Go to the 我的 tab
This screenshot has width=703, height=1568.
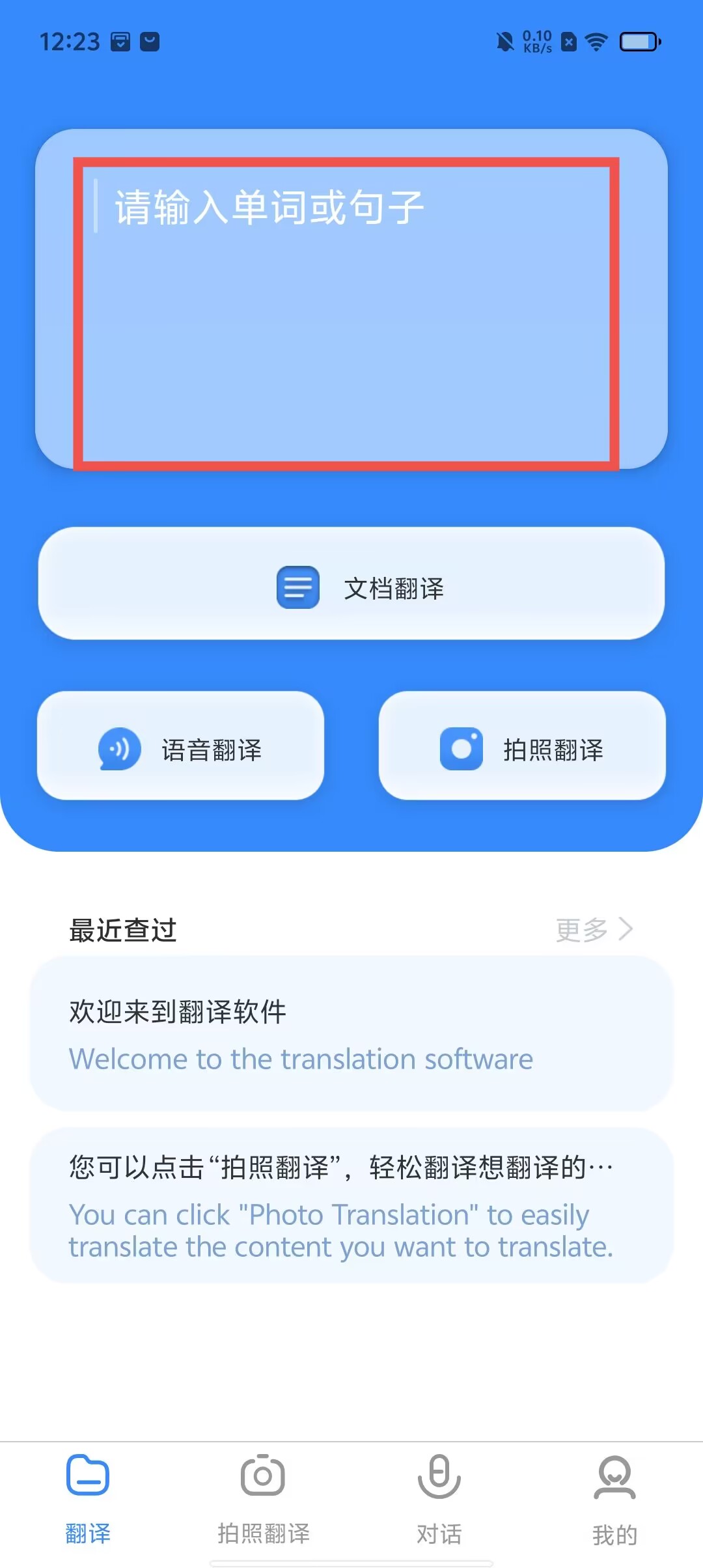[614, 1499]
